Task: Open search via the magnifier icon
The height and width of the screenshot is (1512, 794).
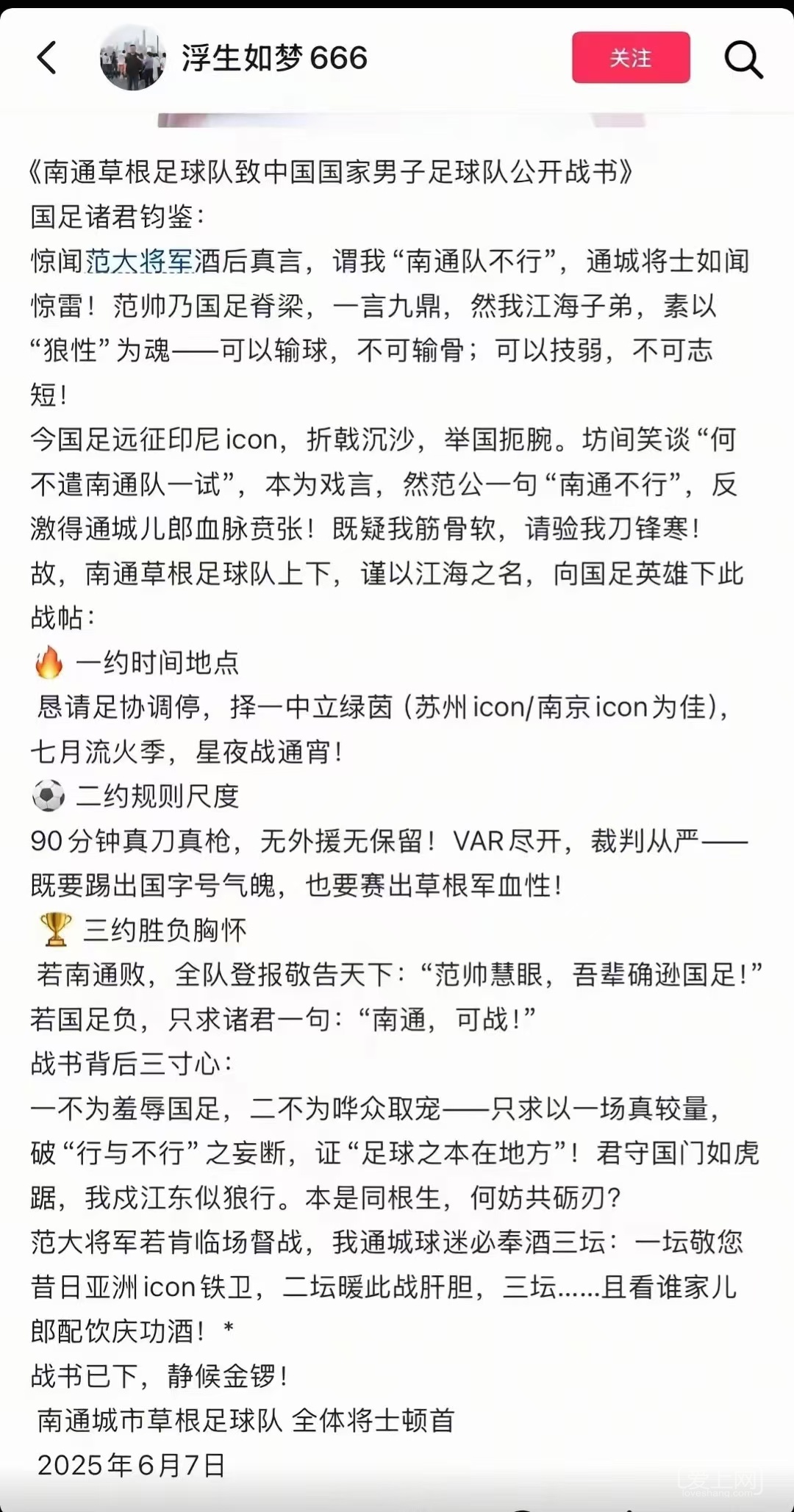Action: click(x=743, y=59)
